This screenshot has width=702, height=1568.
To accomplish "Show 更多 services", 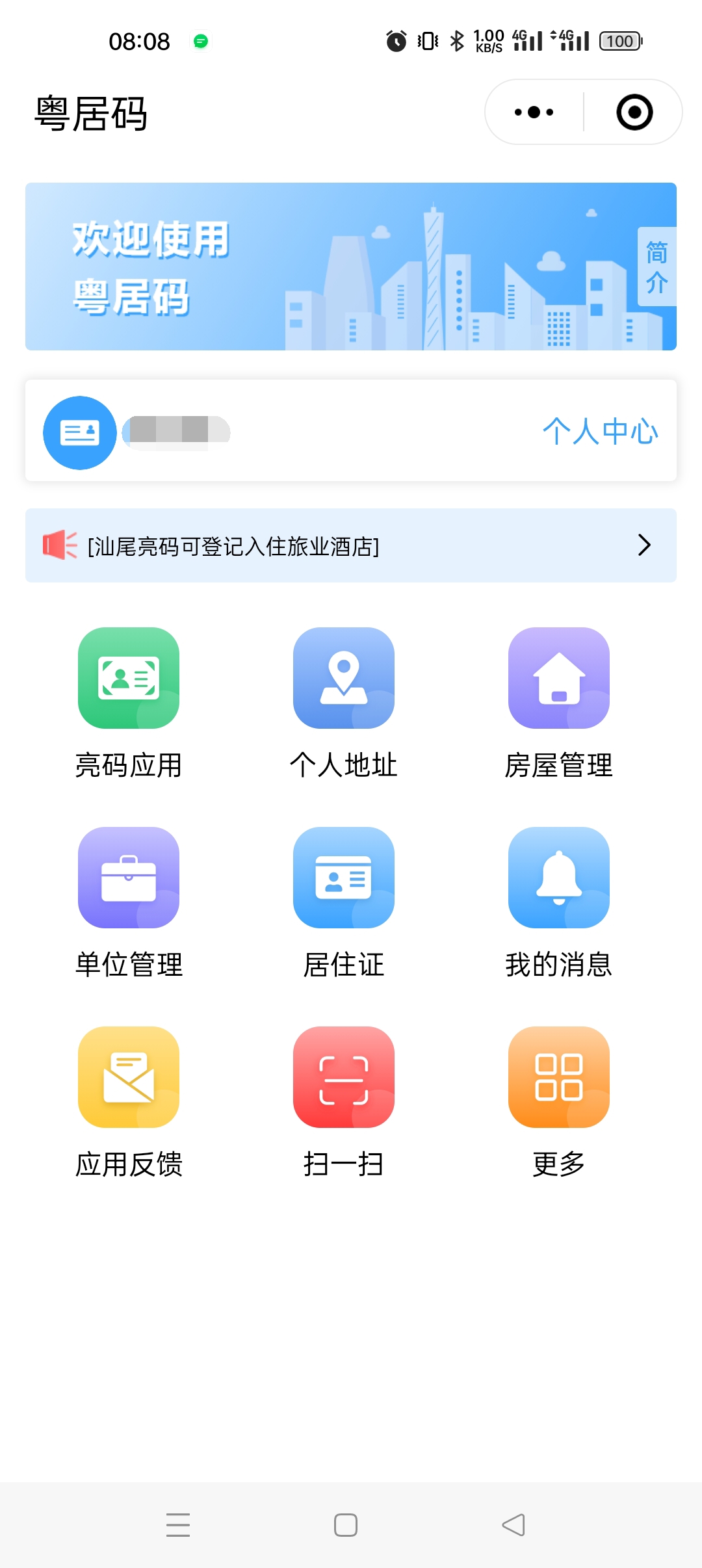I will (559, 1077).
